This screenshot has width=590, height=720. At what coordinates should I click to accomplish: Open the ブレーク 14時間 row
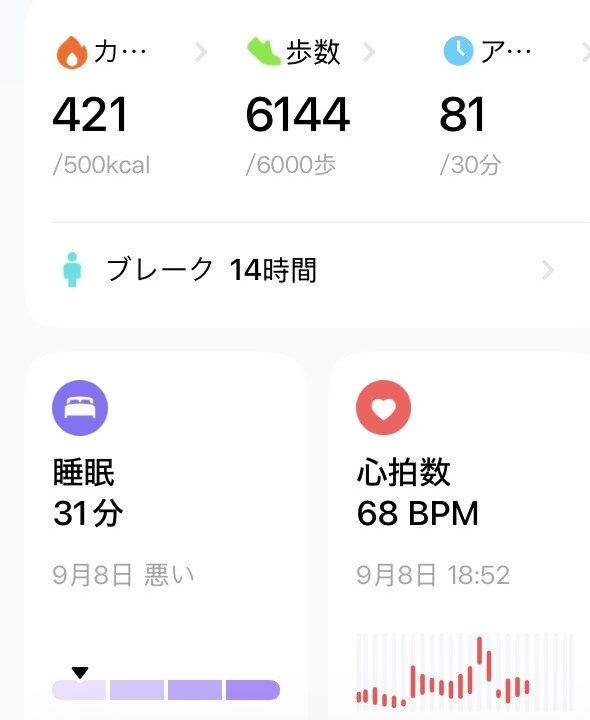[x=308, y=270]
